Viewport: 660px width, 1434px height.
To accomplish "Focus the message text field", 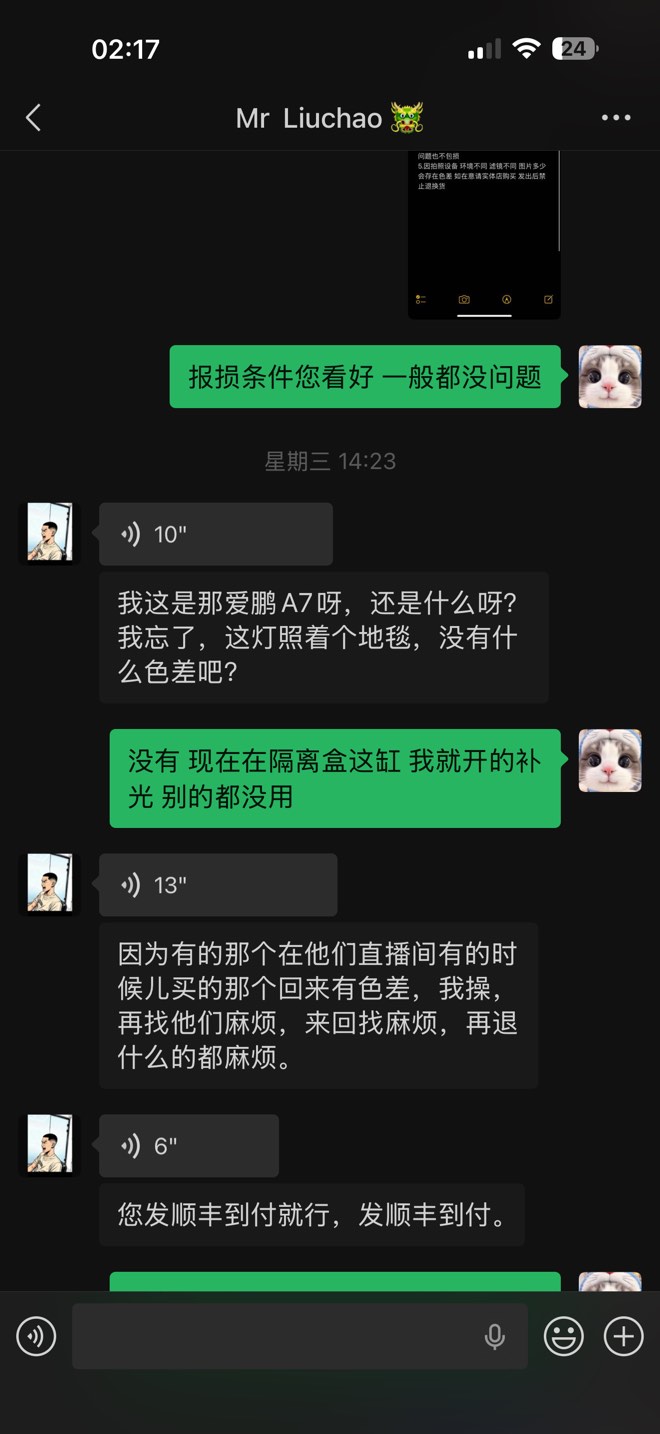I will click(x=275, y=1336).
